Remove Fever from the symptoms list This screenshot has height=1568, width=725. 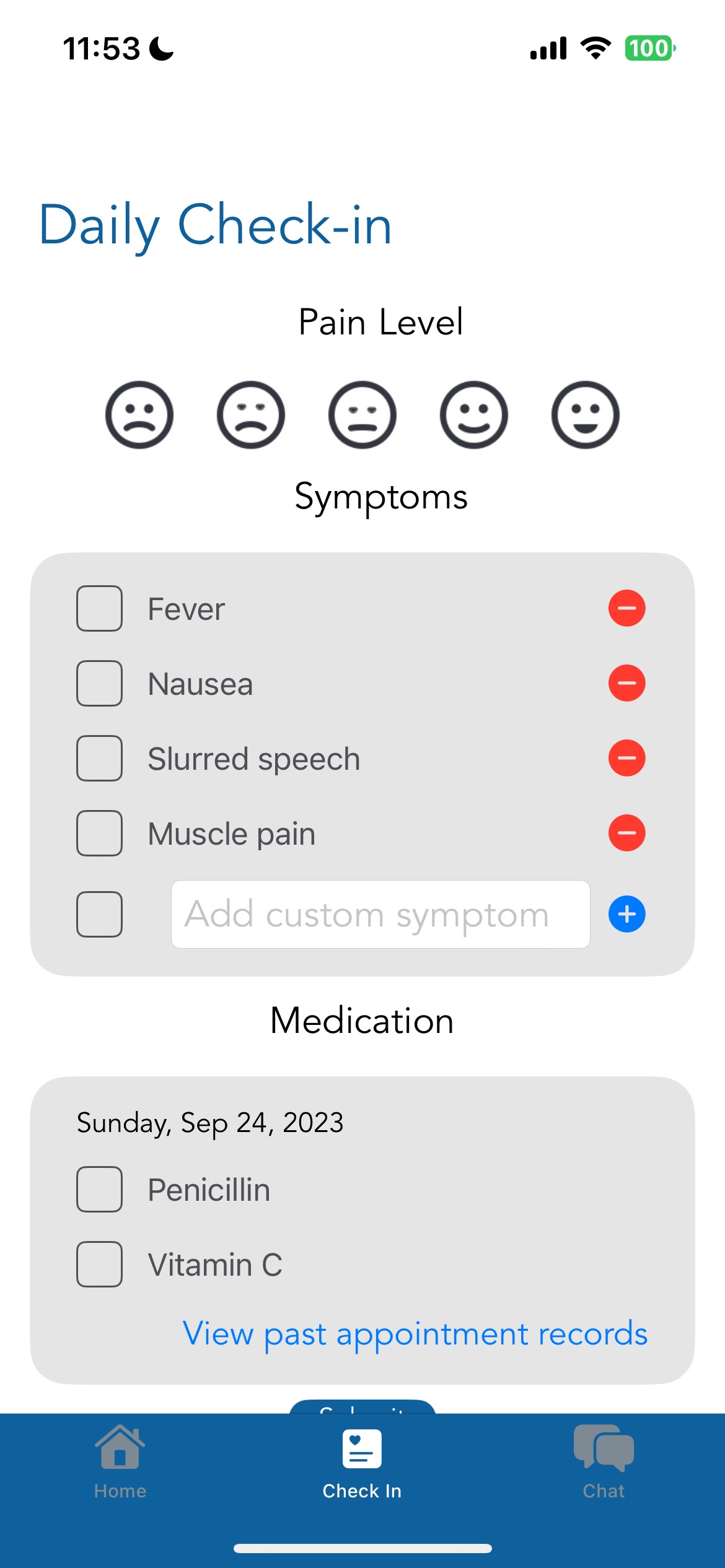(x=626, y=608)
